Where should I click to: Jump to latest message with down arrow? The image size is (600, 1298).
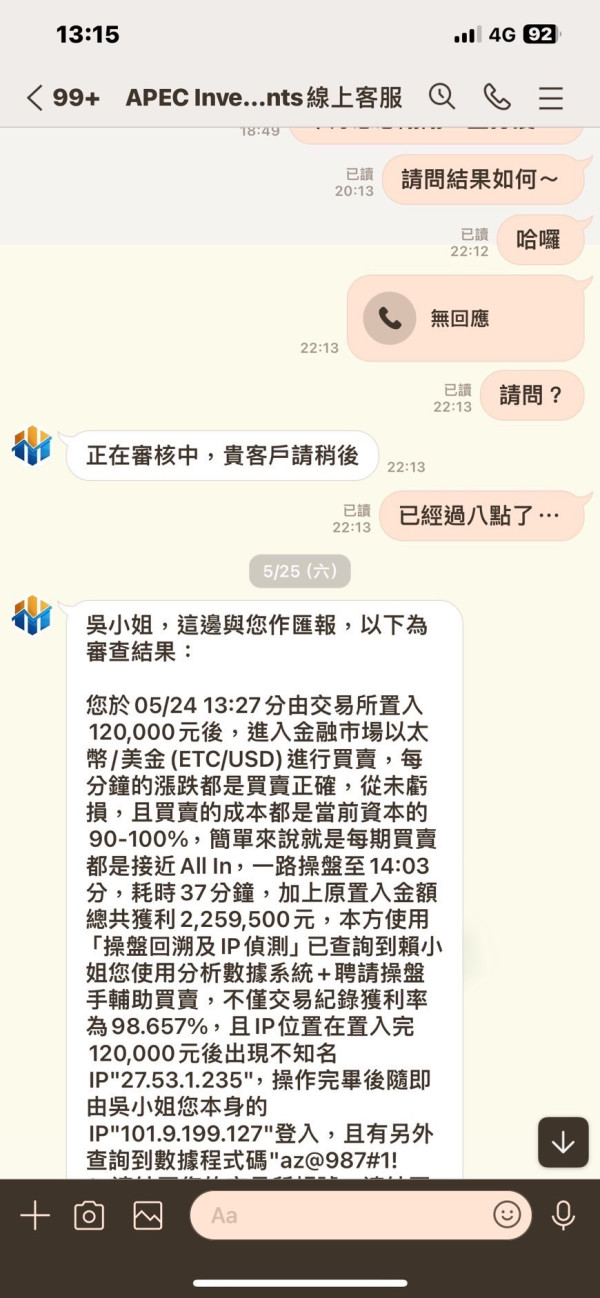[x=563, y=1142]
